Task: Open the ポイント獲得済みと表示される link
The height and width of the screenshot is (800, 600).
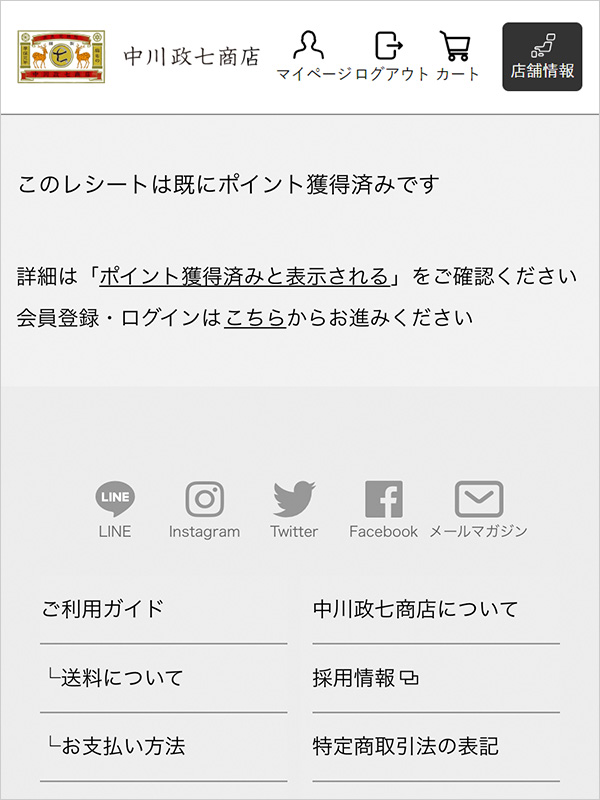Action: (244, 276)
